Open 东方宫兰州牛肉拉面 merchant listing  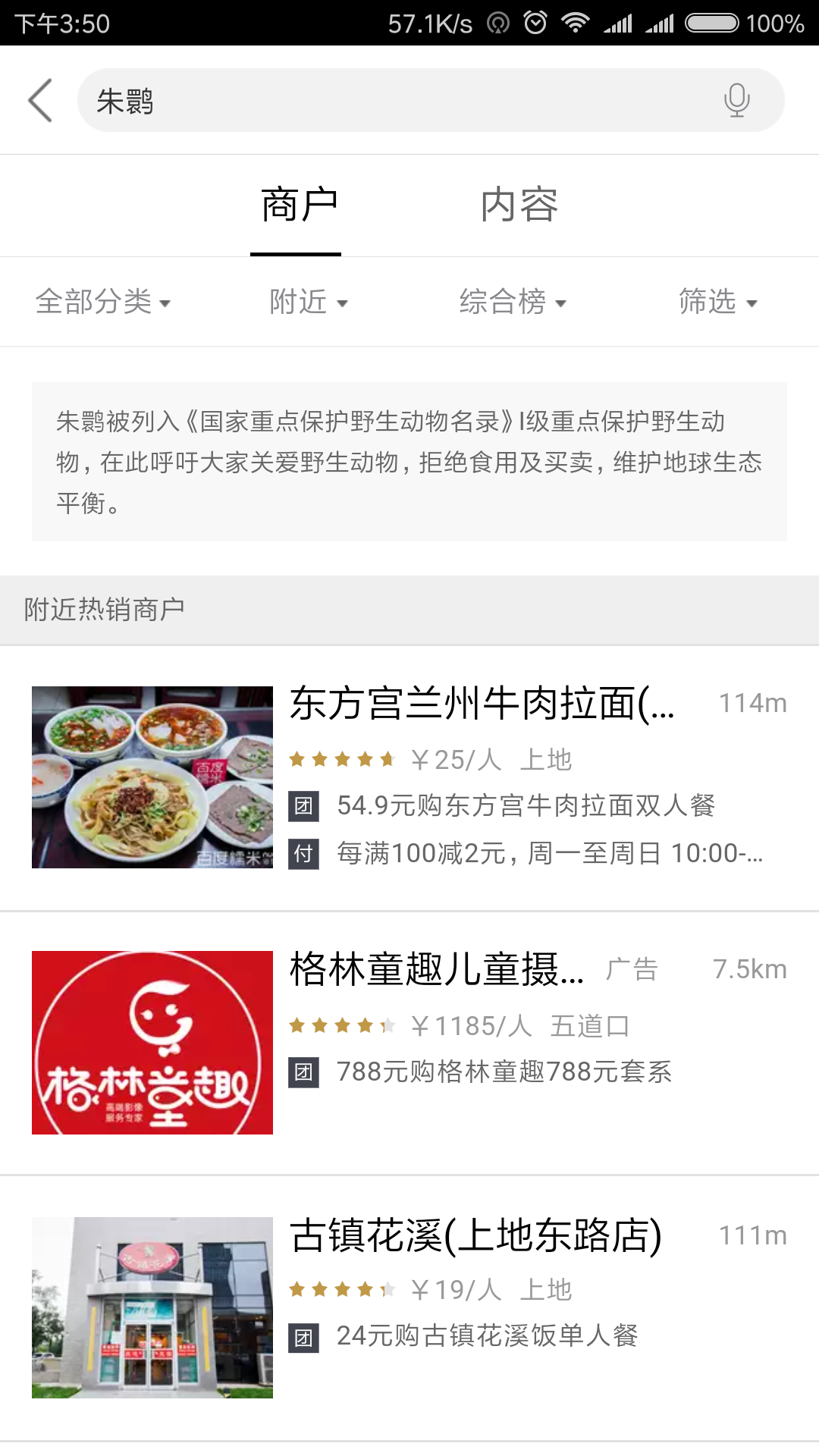coord(409,778)
